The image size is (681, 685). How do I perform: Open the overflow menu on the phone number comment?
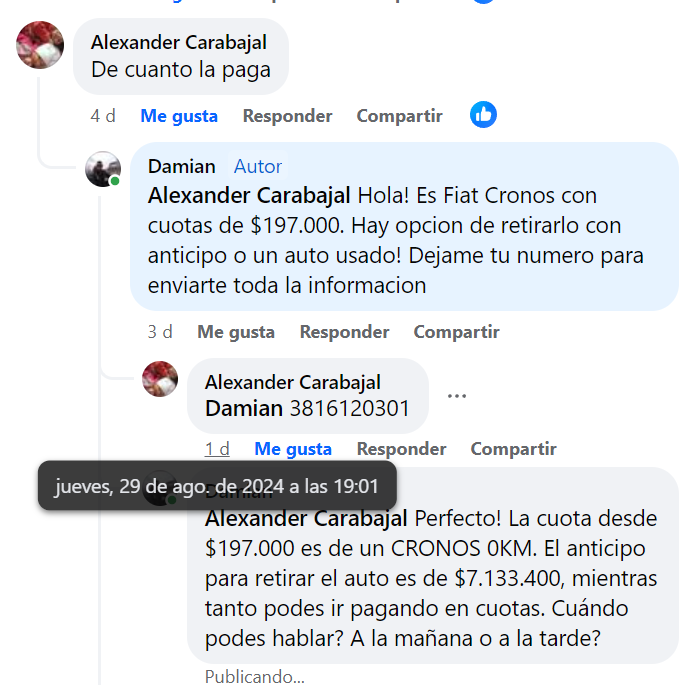pyautogui.click(x=457, y=396)
